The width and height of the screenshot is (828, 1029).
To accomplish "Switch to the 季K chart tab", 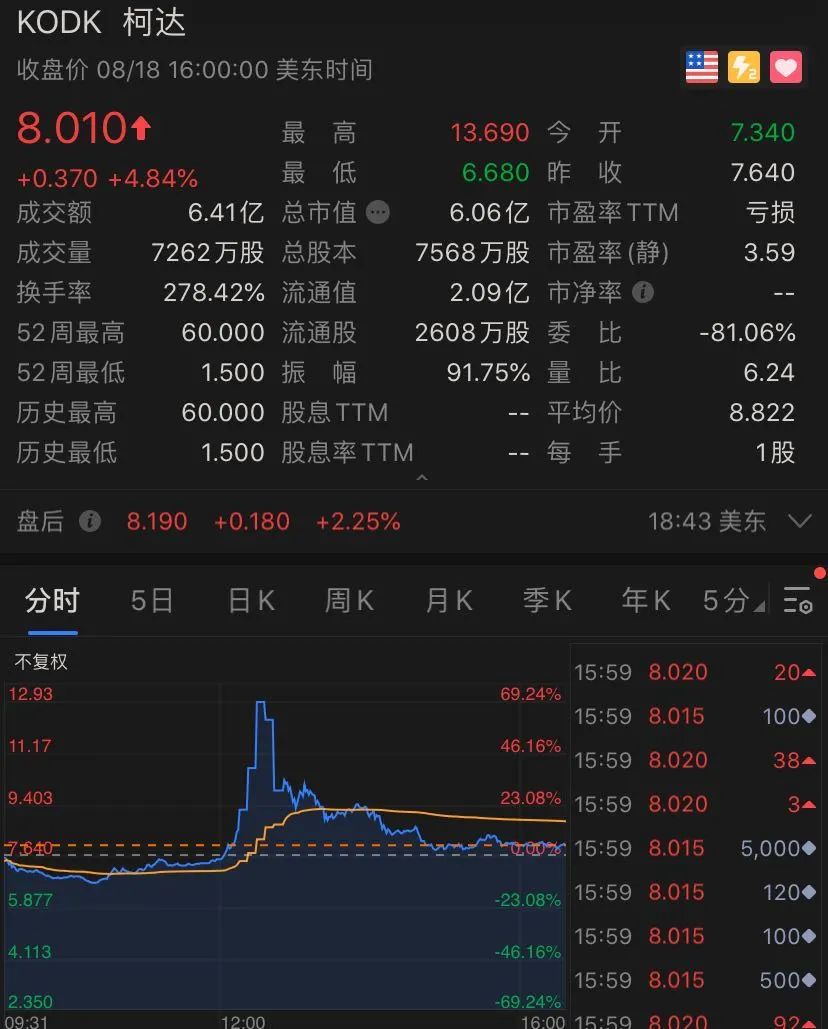I will tap(547, 600).
